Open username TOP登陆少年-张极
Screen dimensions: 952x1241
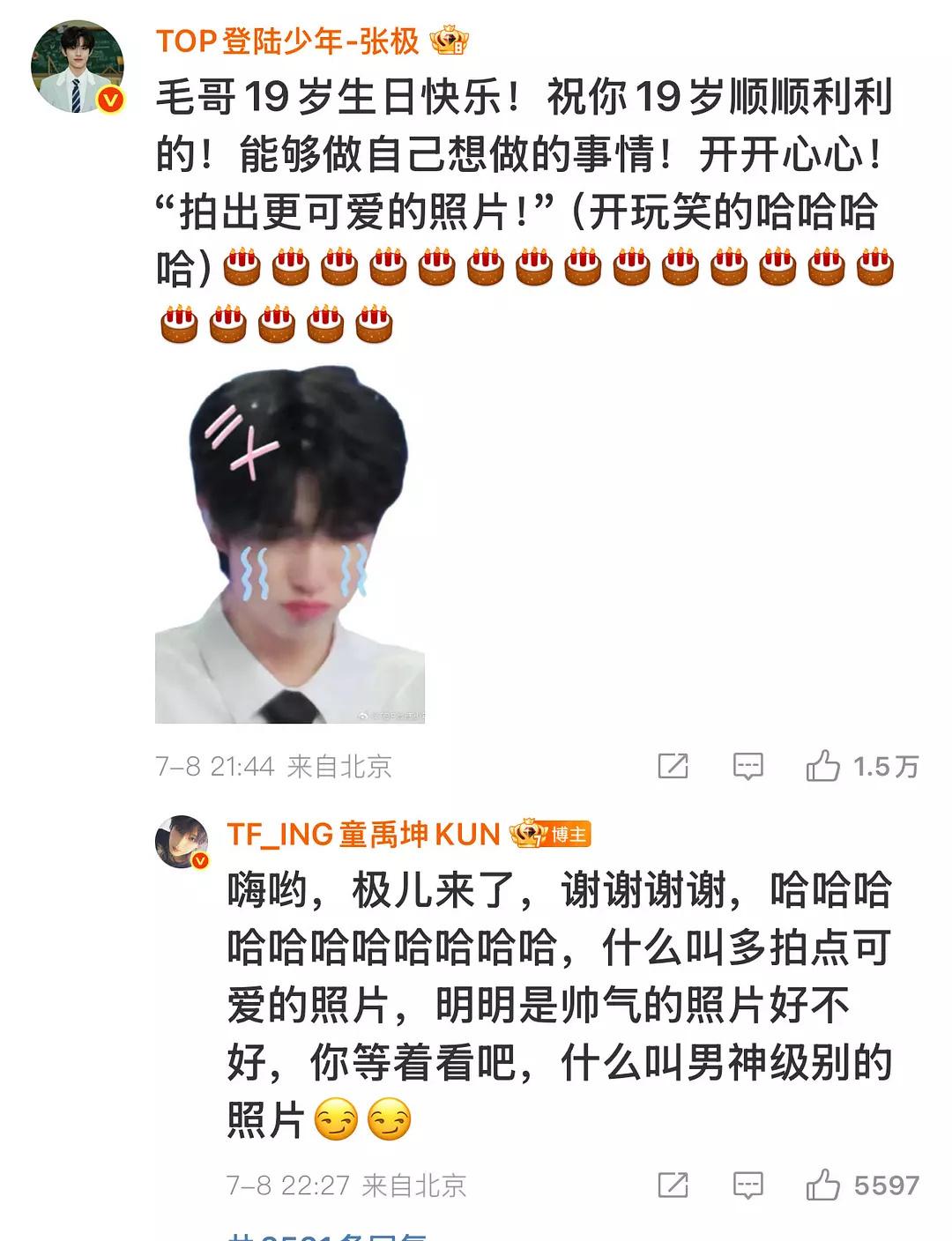click(287, 41)
